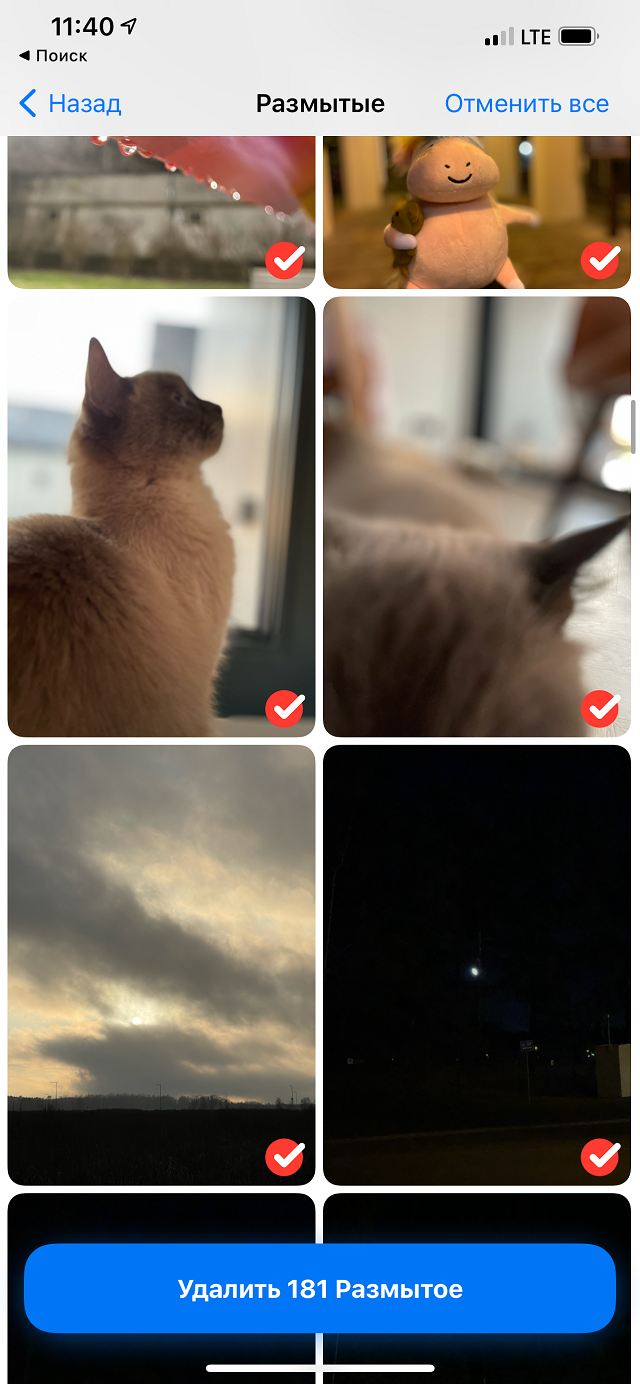Uncheck the smiling plush toy photo
The height and width of the screenshot is (1384, 640).
pyautogui.click(x=601, y=261)
